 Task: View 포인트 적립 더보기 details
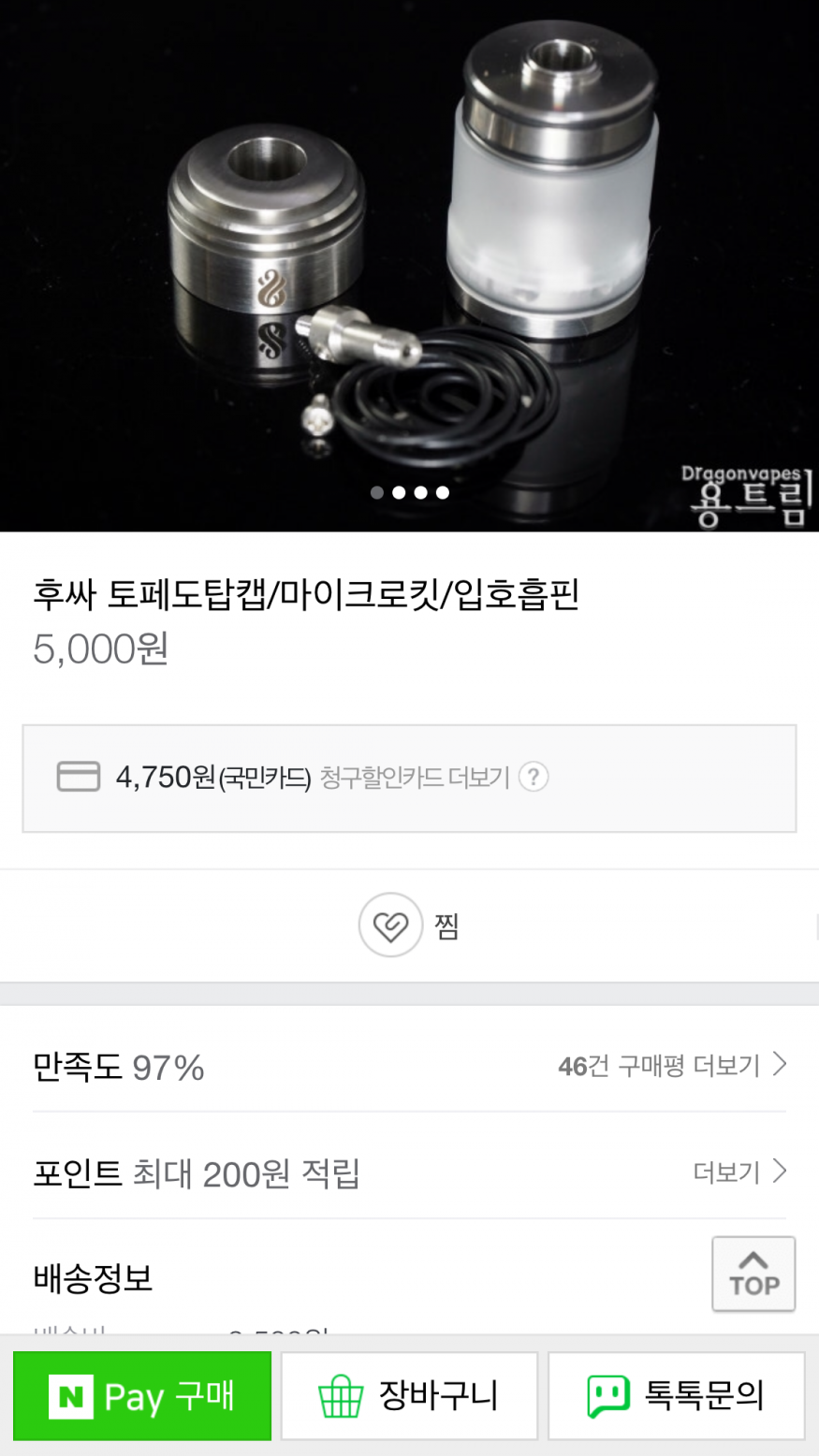(x=739, y=1172)
